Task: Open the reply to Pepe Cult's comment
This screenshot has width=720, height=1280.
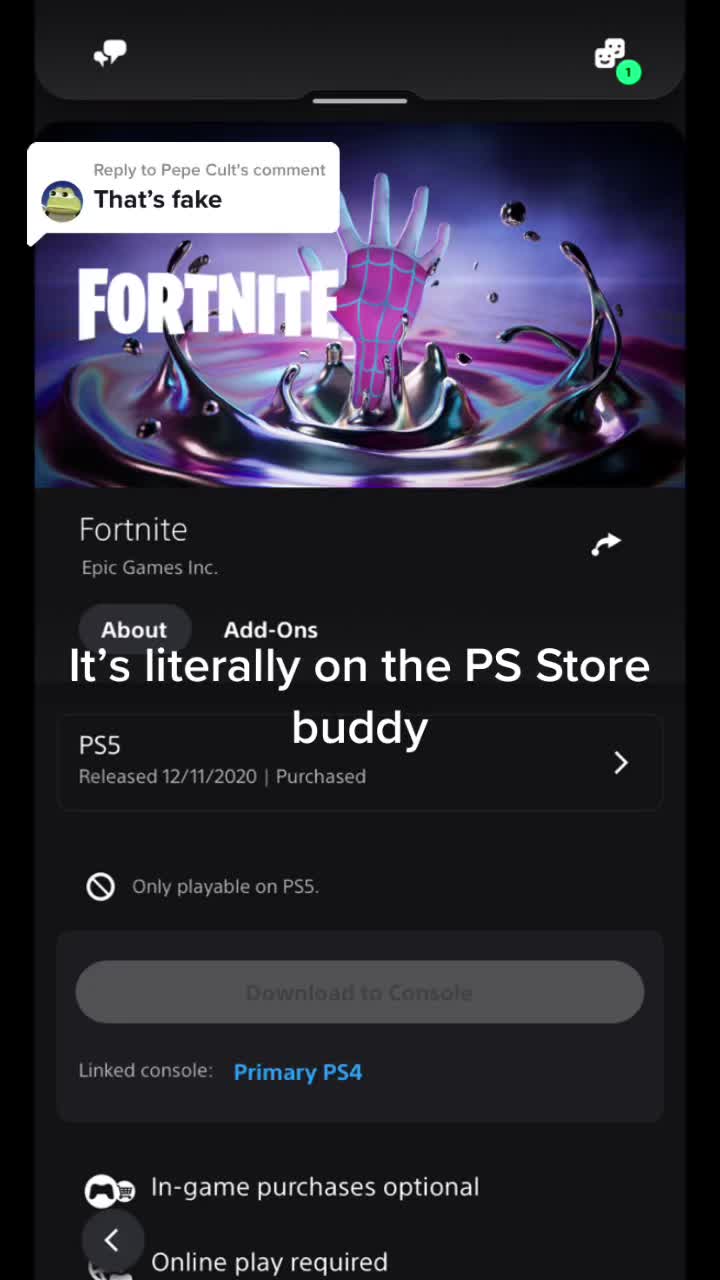Action: tap(183, 188)
